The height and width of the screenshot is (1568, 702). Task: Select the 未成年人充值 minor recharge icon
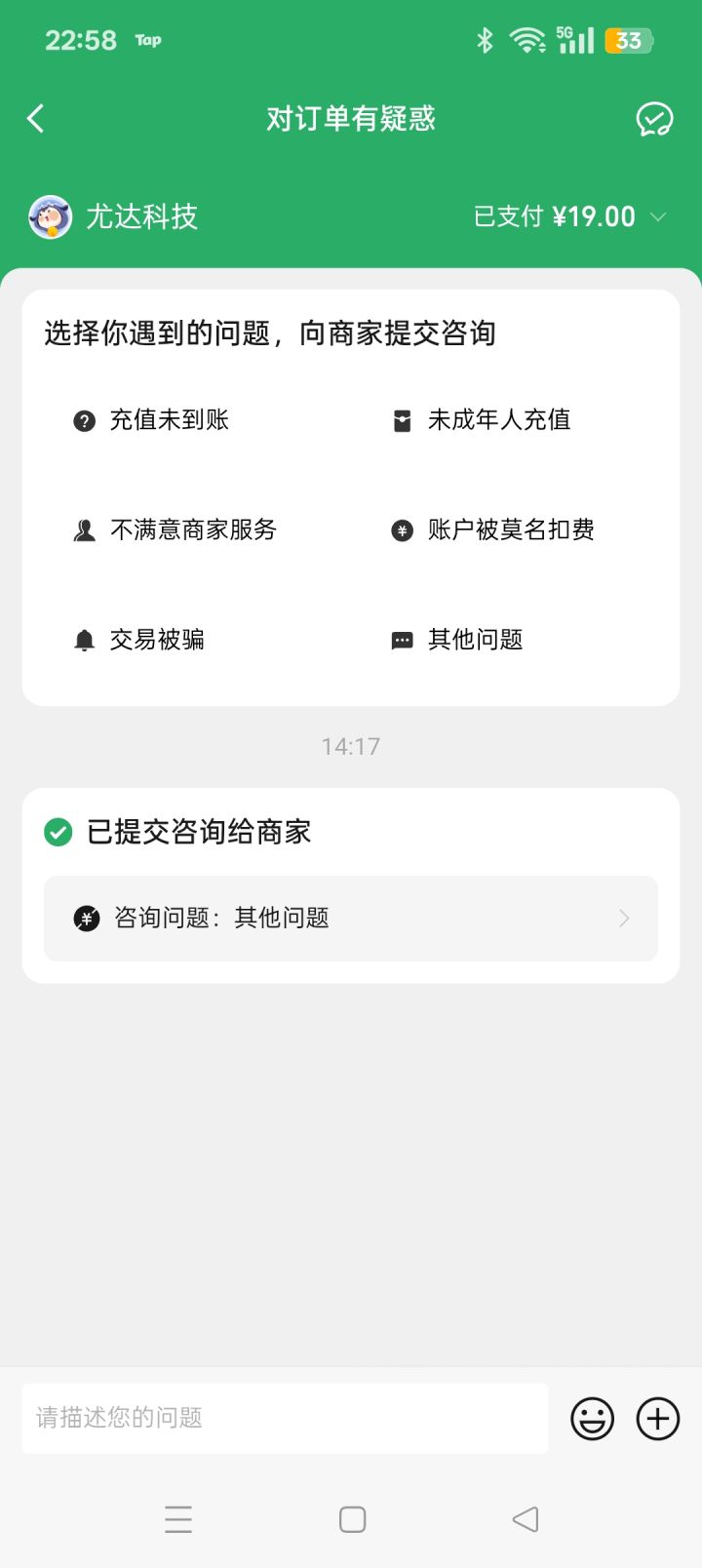click(402, 419)
